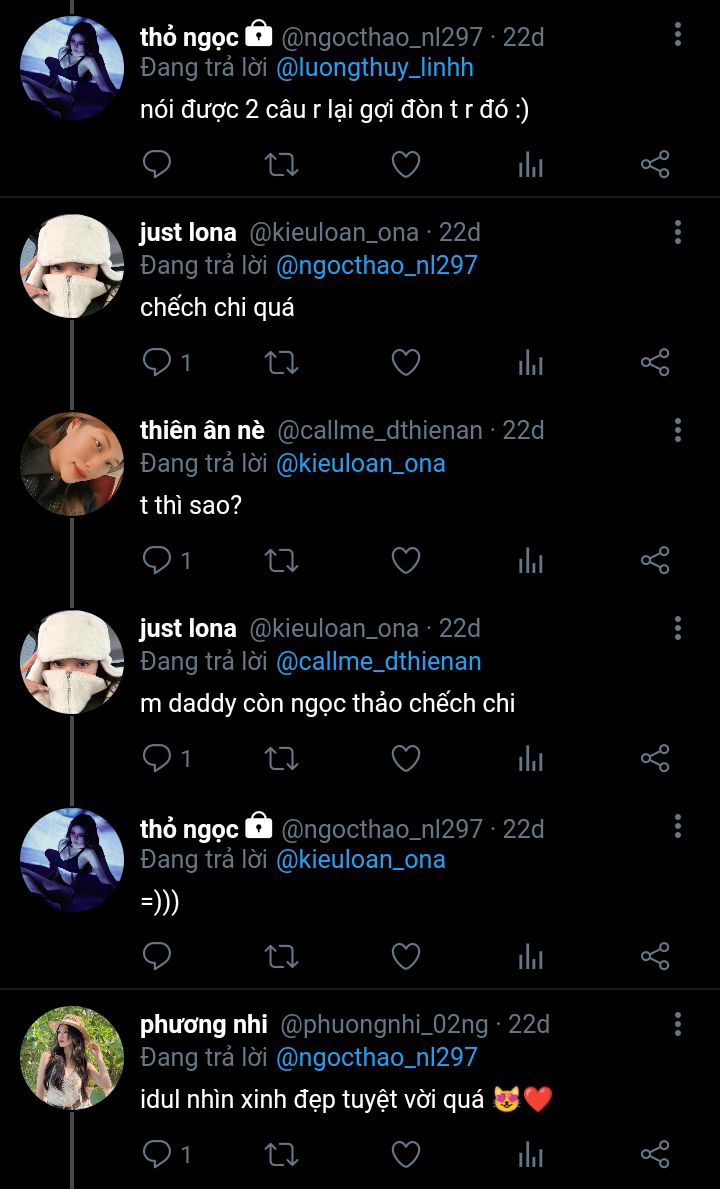
Task: Reply to phương nhi's tweet
Action: (x=158, y=1155)
